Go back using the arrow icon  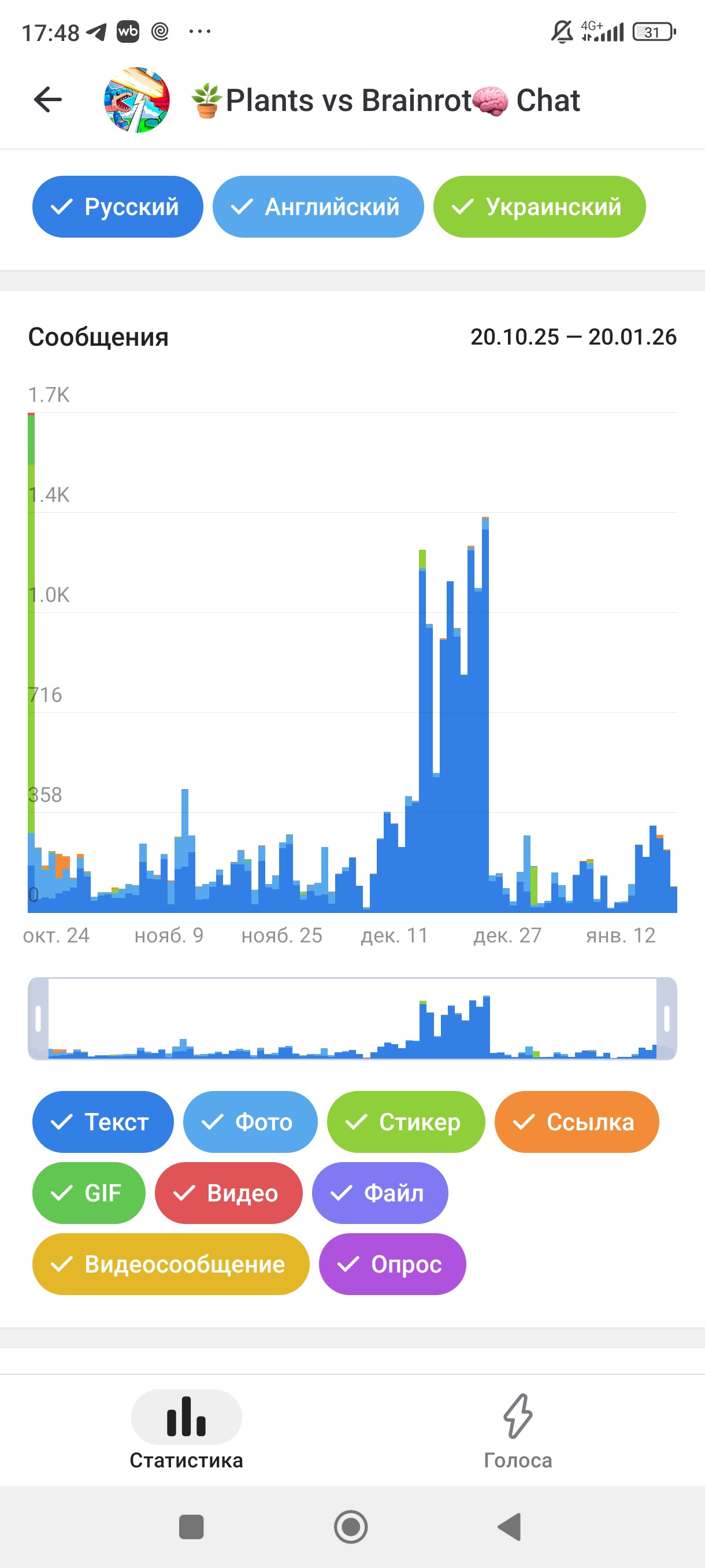click(48, 100)
